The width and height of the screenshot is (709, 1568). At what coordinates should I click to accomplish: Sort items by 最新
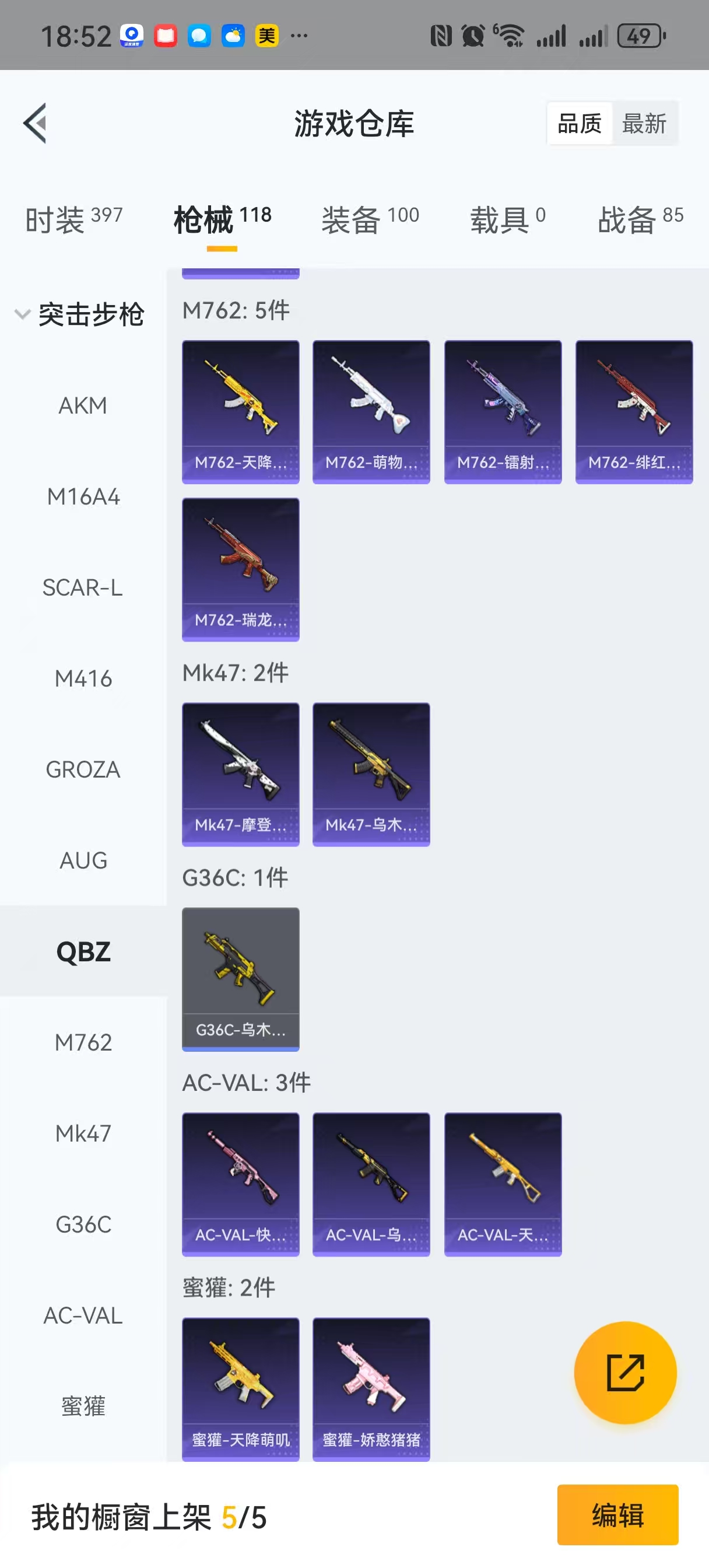644,124
